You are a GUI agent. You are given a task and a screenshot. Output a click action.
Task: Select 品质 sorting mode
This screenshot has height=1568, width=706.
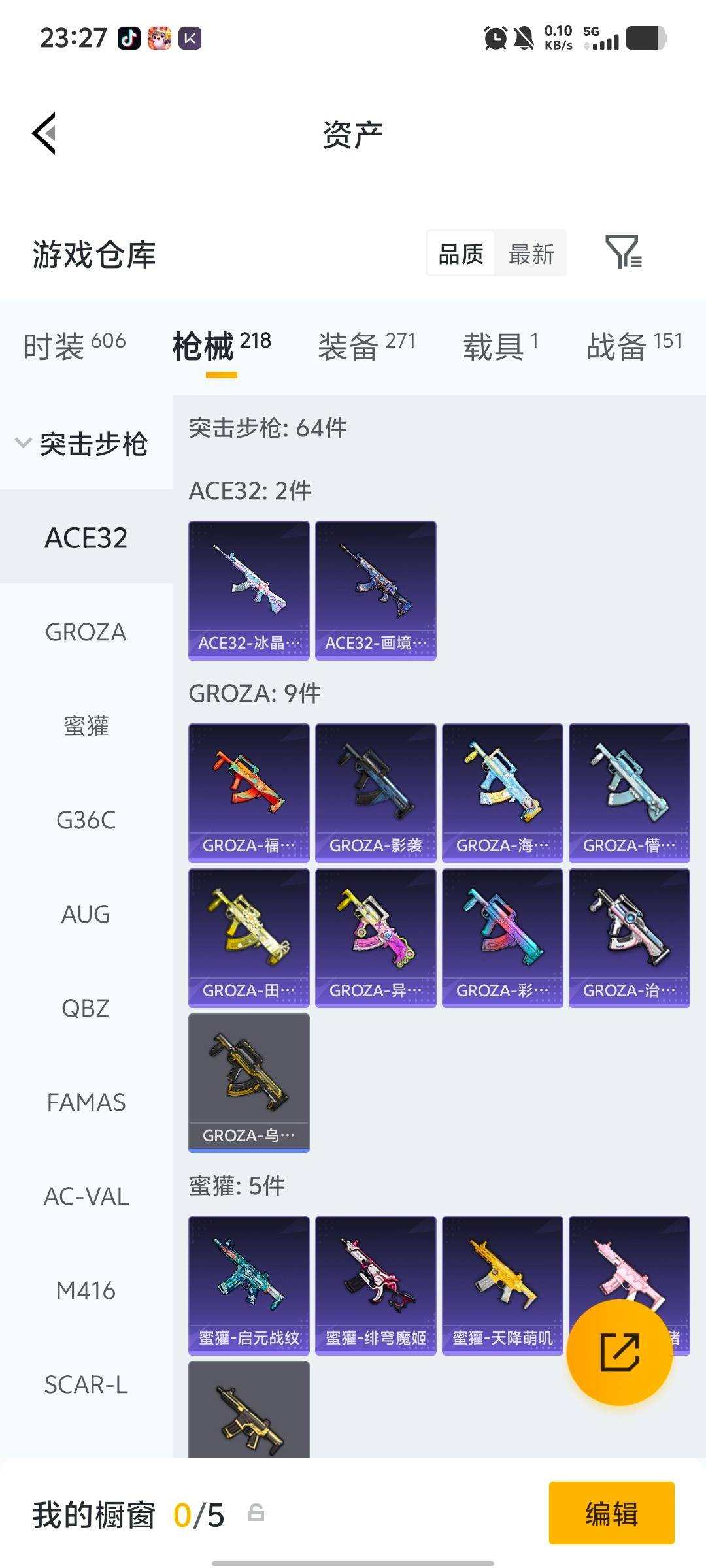460,253
